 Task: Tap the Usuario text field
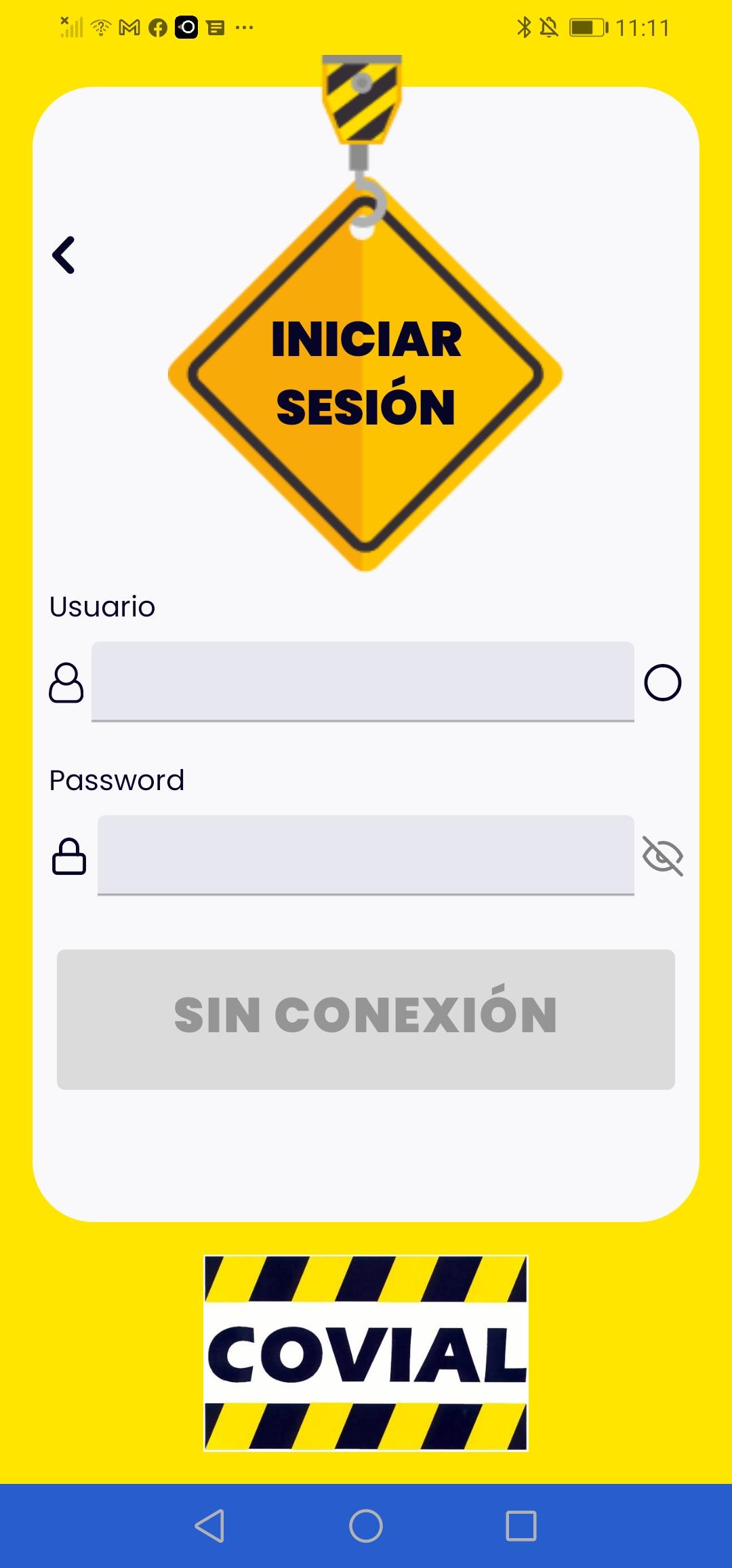(x=363, y=682)
